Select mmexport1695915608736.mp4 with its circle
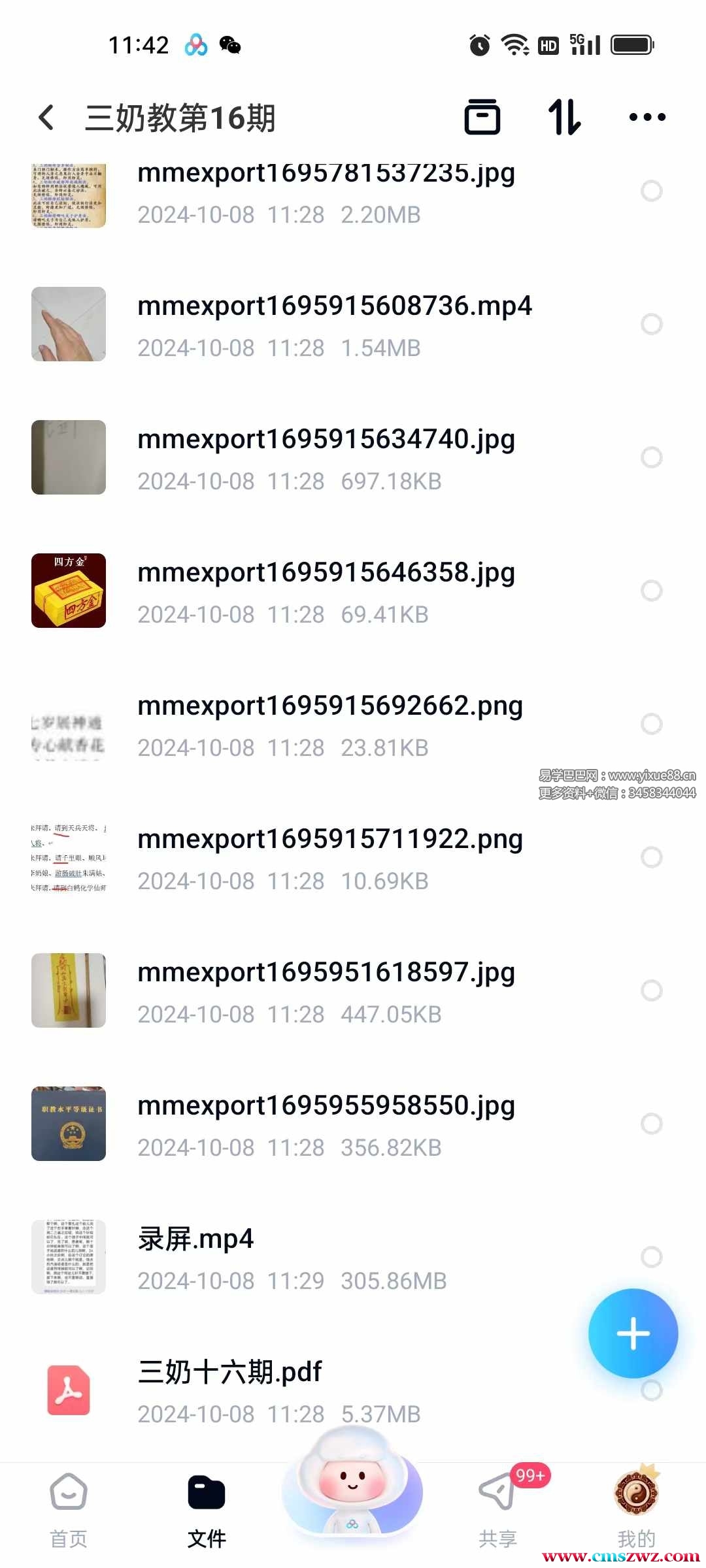 point(651,324)
